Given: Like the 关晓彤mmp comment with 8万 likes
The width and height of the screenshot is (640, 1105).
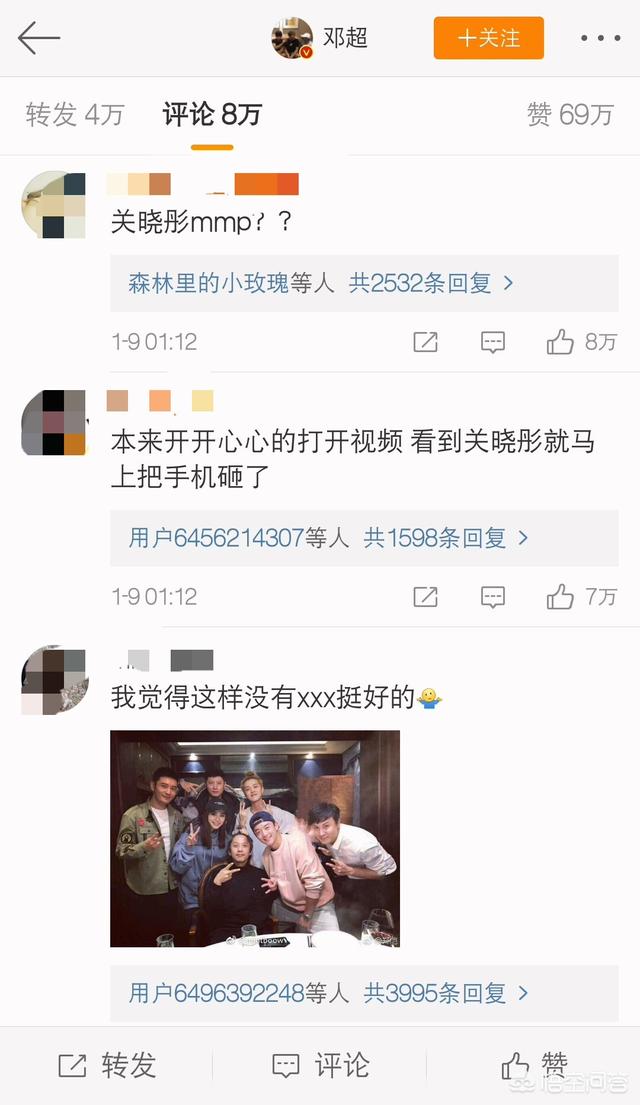Looking at the screenshot, I should 561,342.
